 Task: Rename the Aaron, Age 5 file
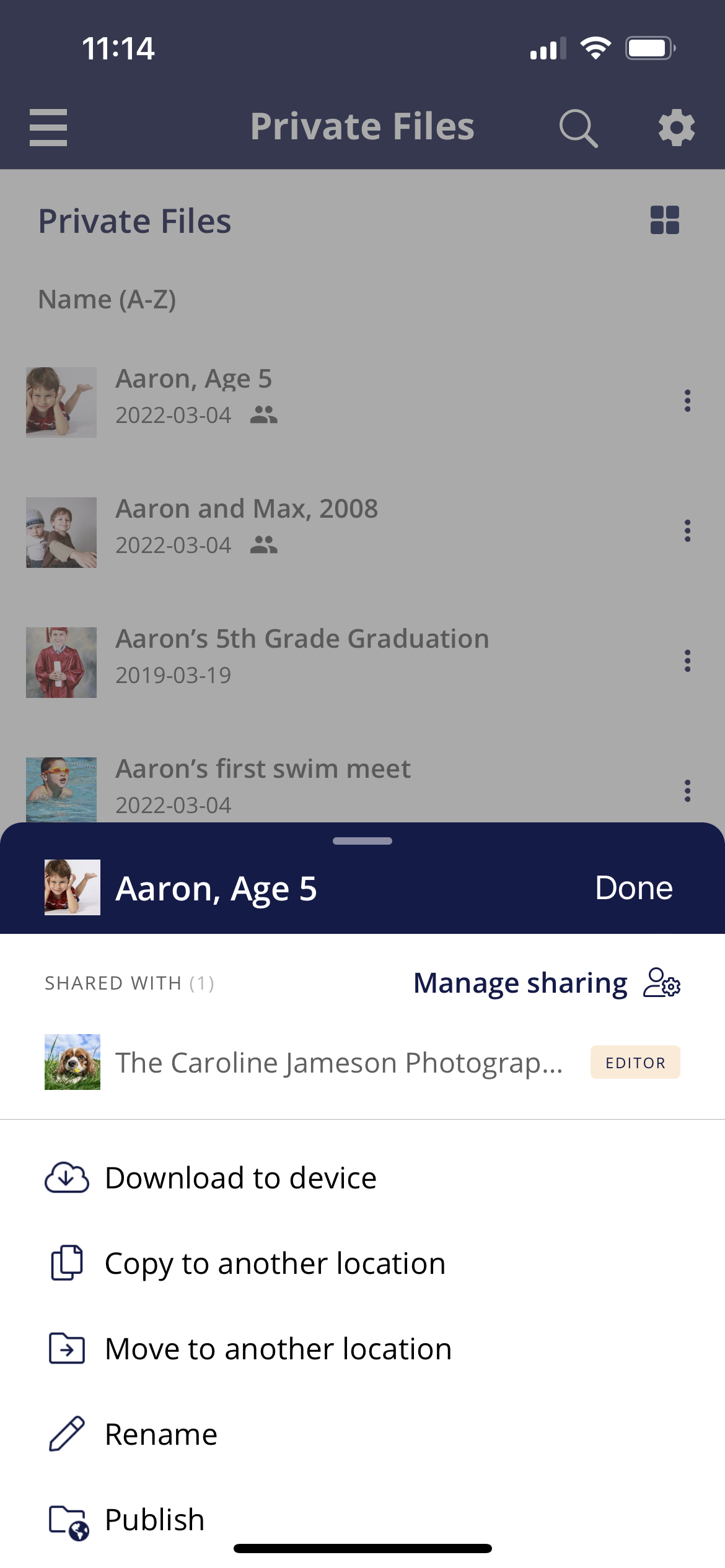click(161, 1434)
